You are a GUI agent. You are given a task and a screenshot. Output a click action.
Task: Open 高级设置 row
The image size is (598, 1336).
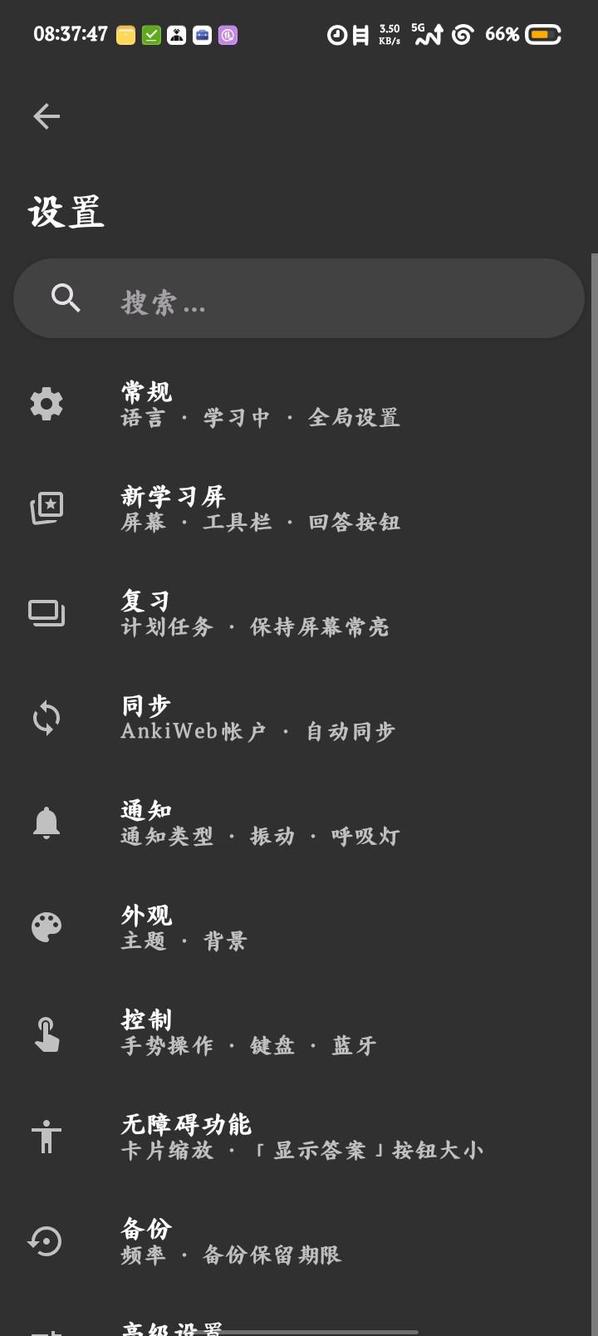click(299, 1318)
